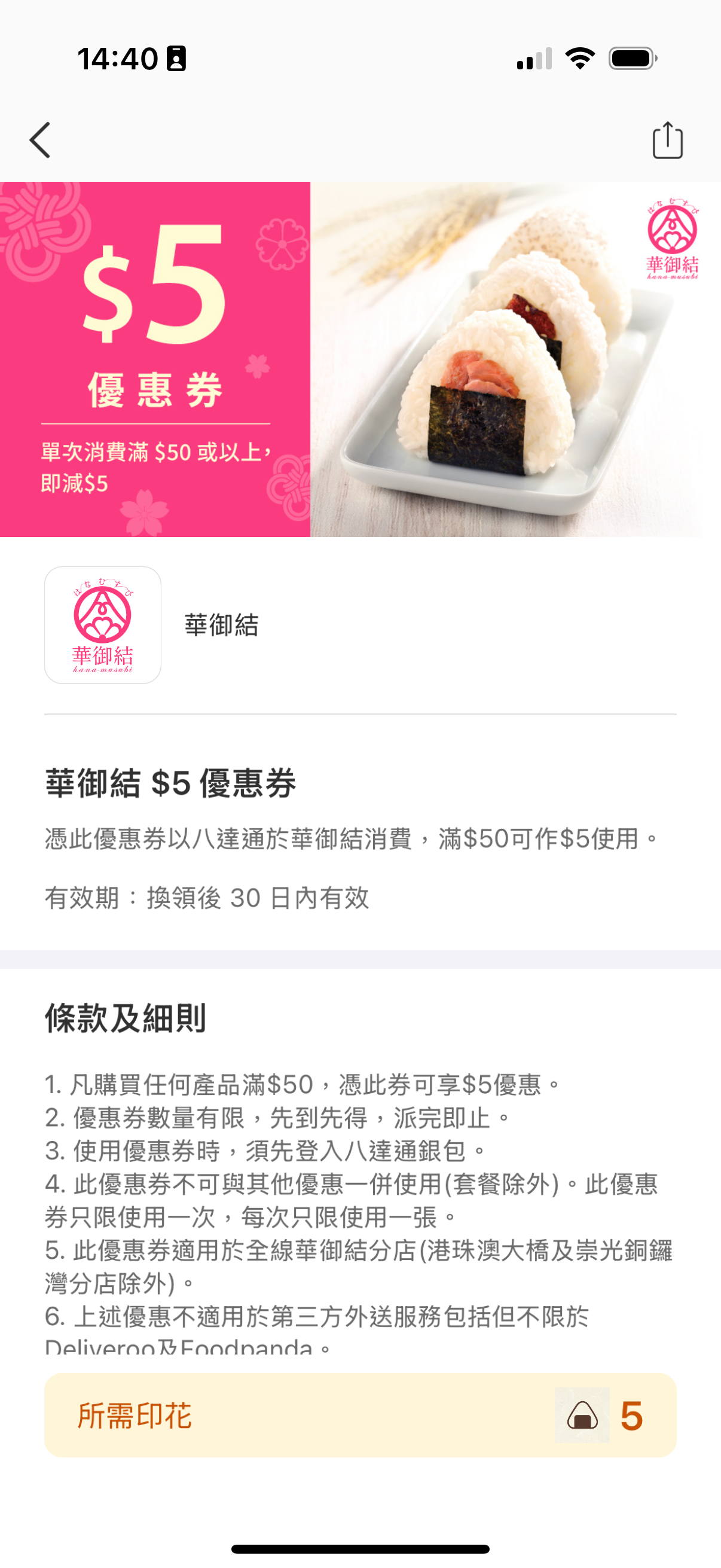Share this 華御結 coupon
This screenshot has height=1568, width=721.
click(667, 140)
